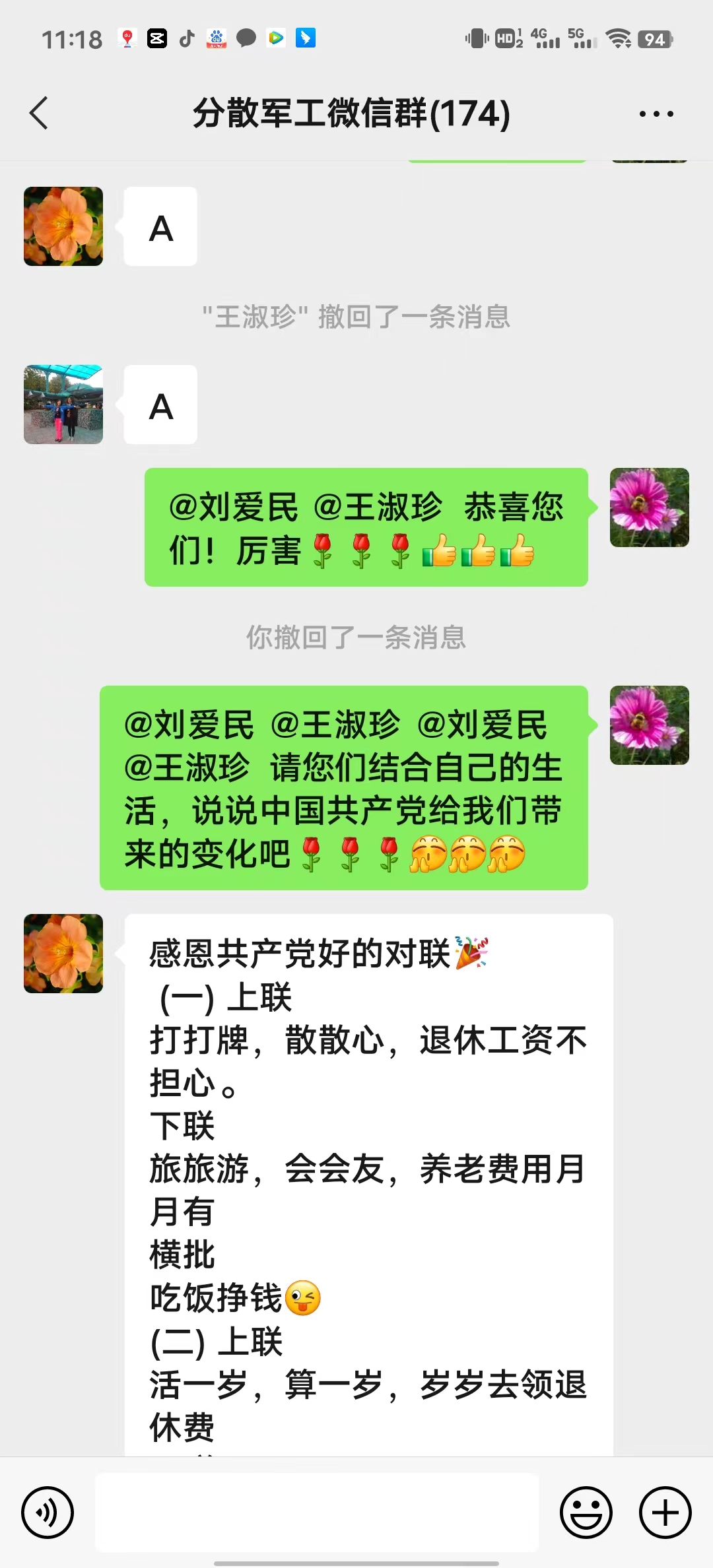Viewport: 713px width, 1568px height.
Task: Open orange flower avatar beside first A message
Action: click(x=63, y=226)
